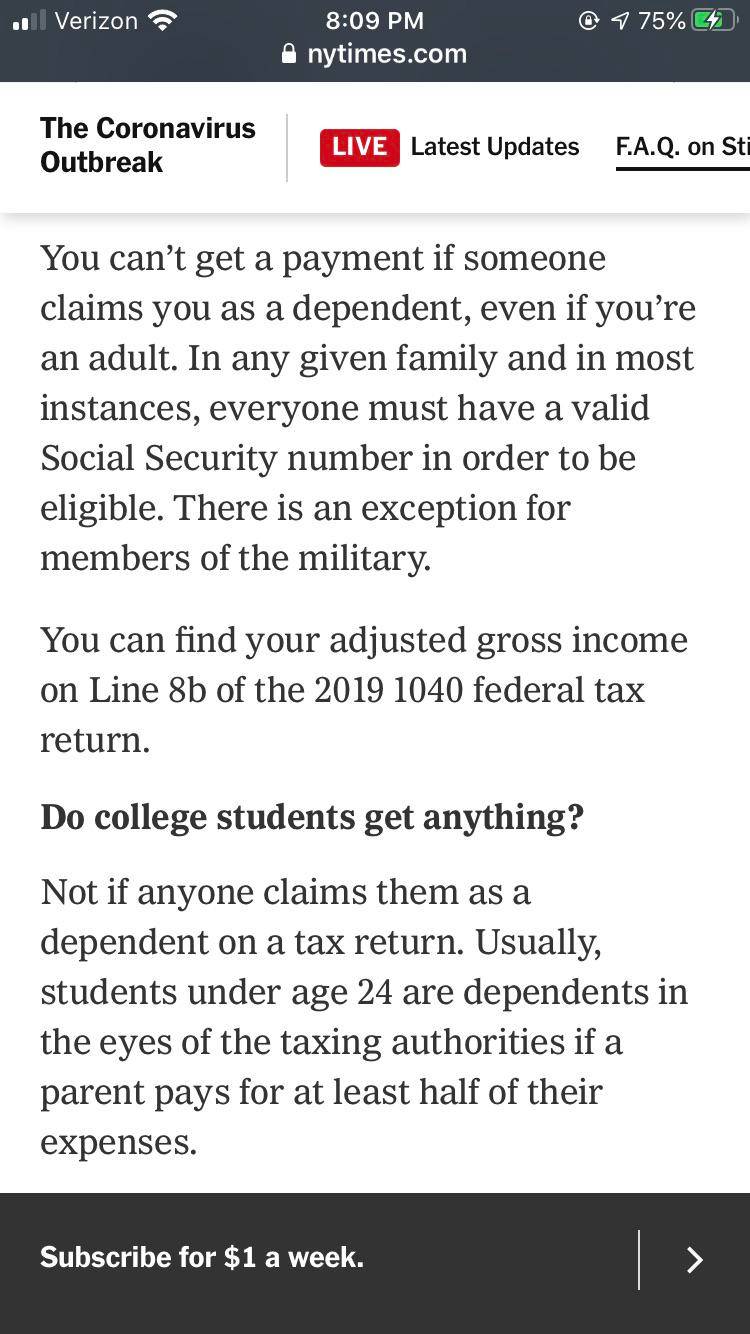This screenshot has width=750, height=1334.
Task: Open The Coronavirus Outbreak section
Action: (148, 145)
